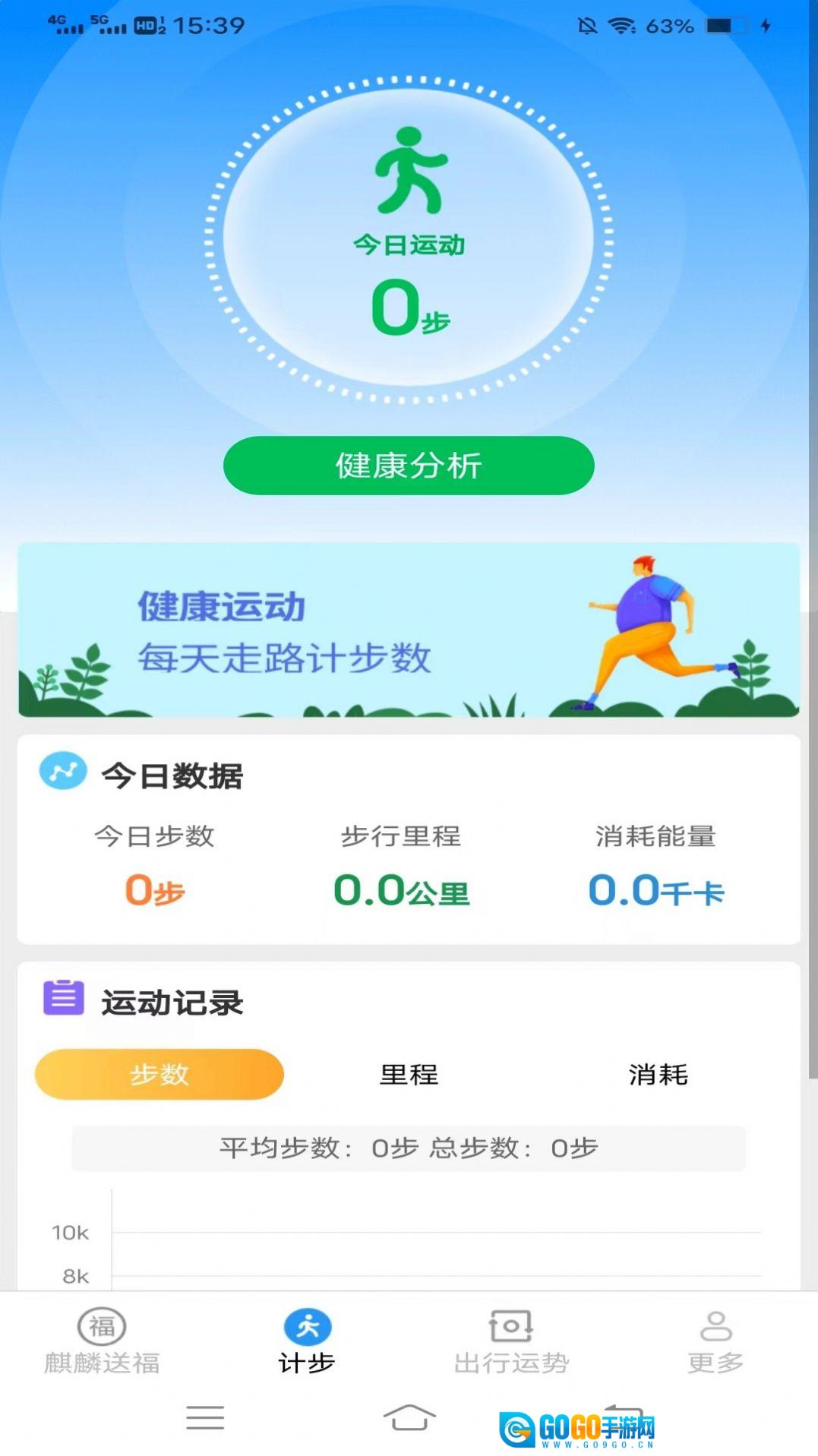Switch to the 里程 record tab
The image size is (818, 1456).
coord(409,1074)
